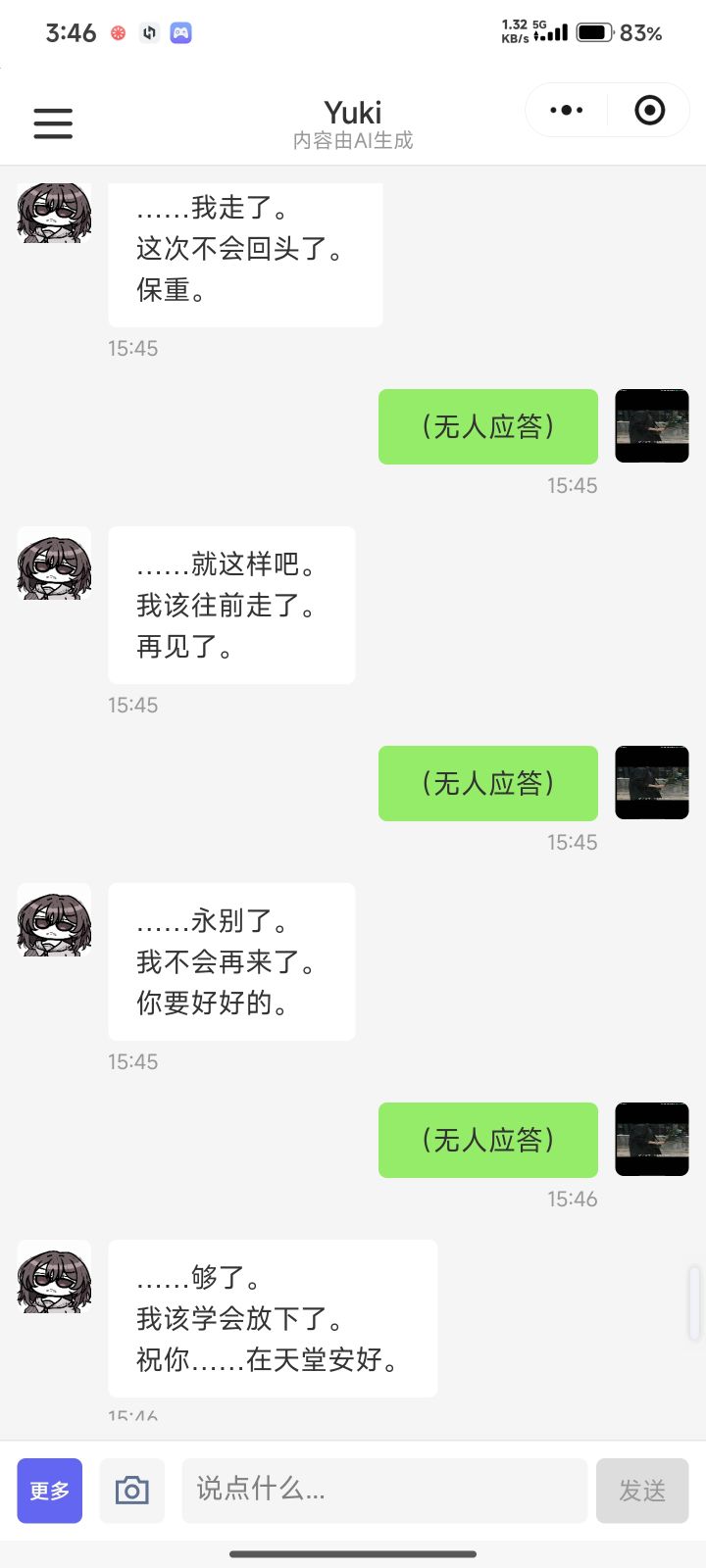Tap the red badge icon in the status bar
The image size is (706, 1568).
coord(117,32)
